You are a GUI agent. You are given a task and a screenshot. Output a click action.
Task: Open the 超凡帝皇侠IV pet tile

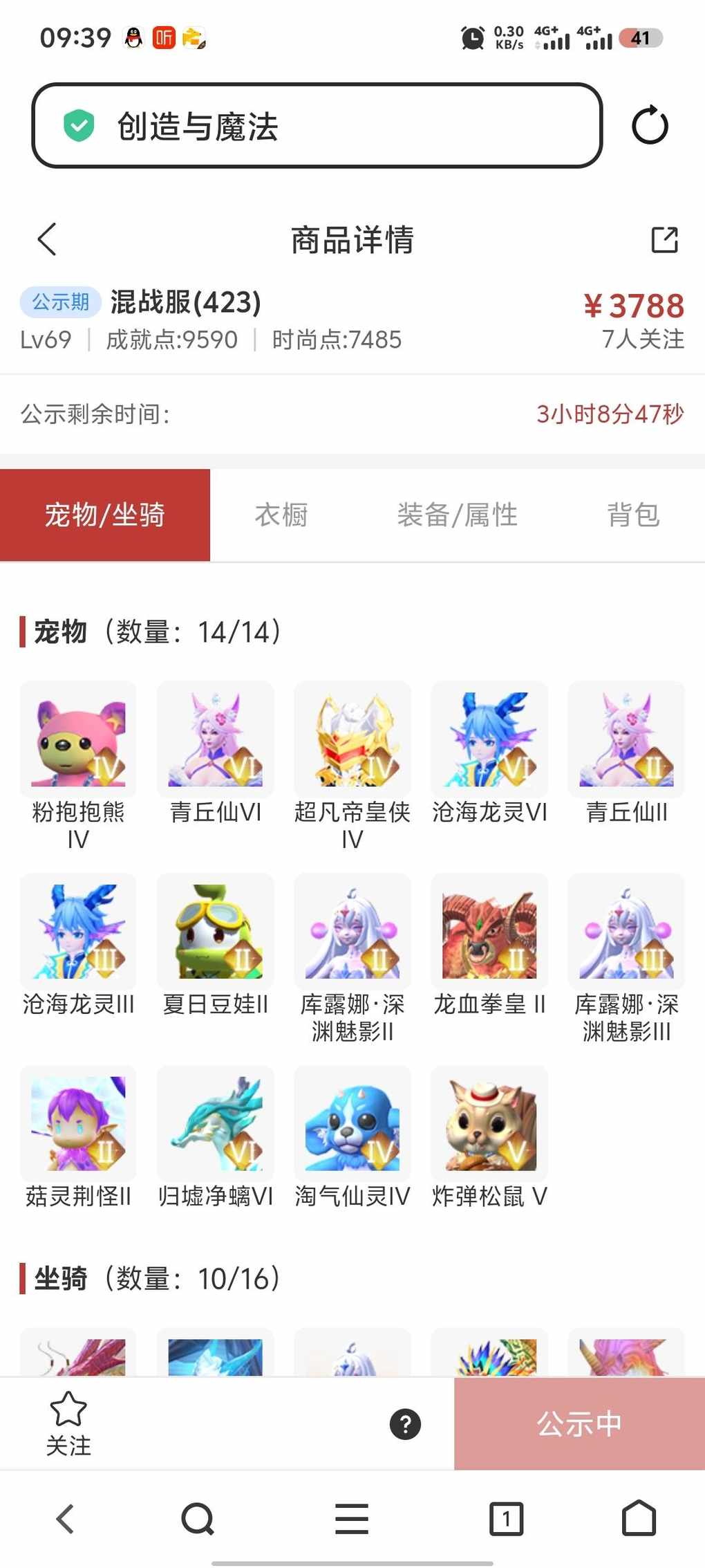click(x=352, y=740)
